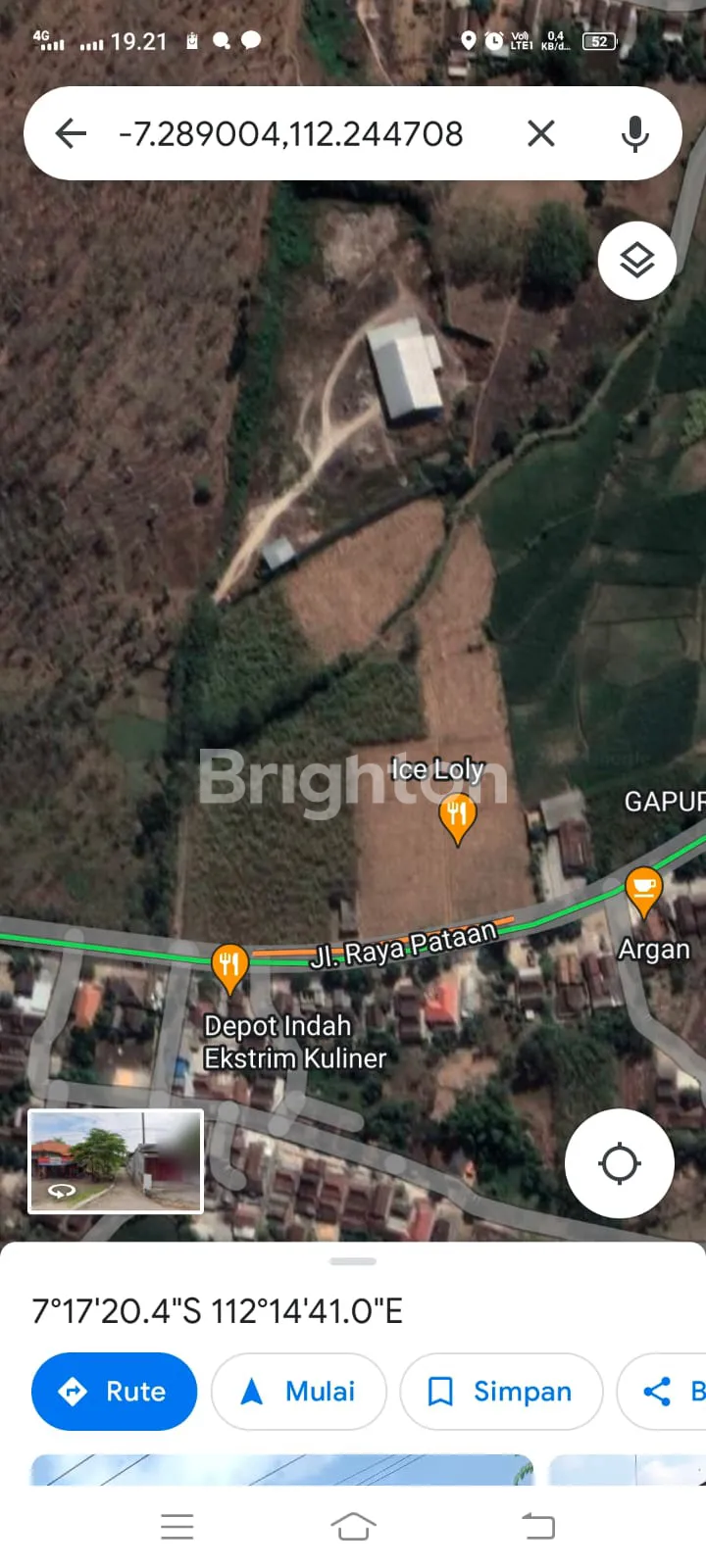Go back from the coordinates search
706x1568 pixels.
click(x=71, y=133)
